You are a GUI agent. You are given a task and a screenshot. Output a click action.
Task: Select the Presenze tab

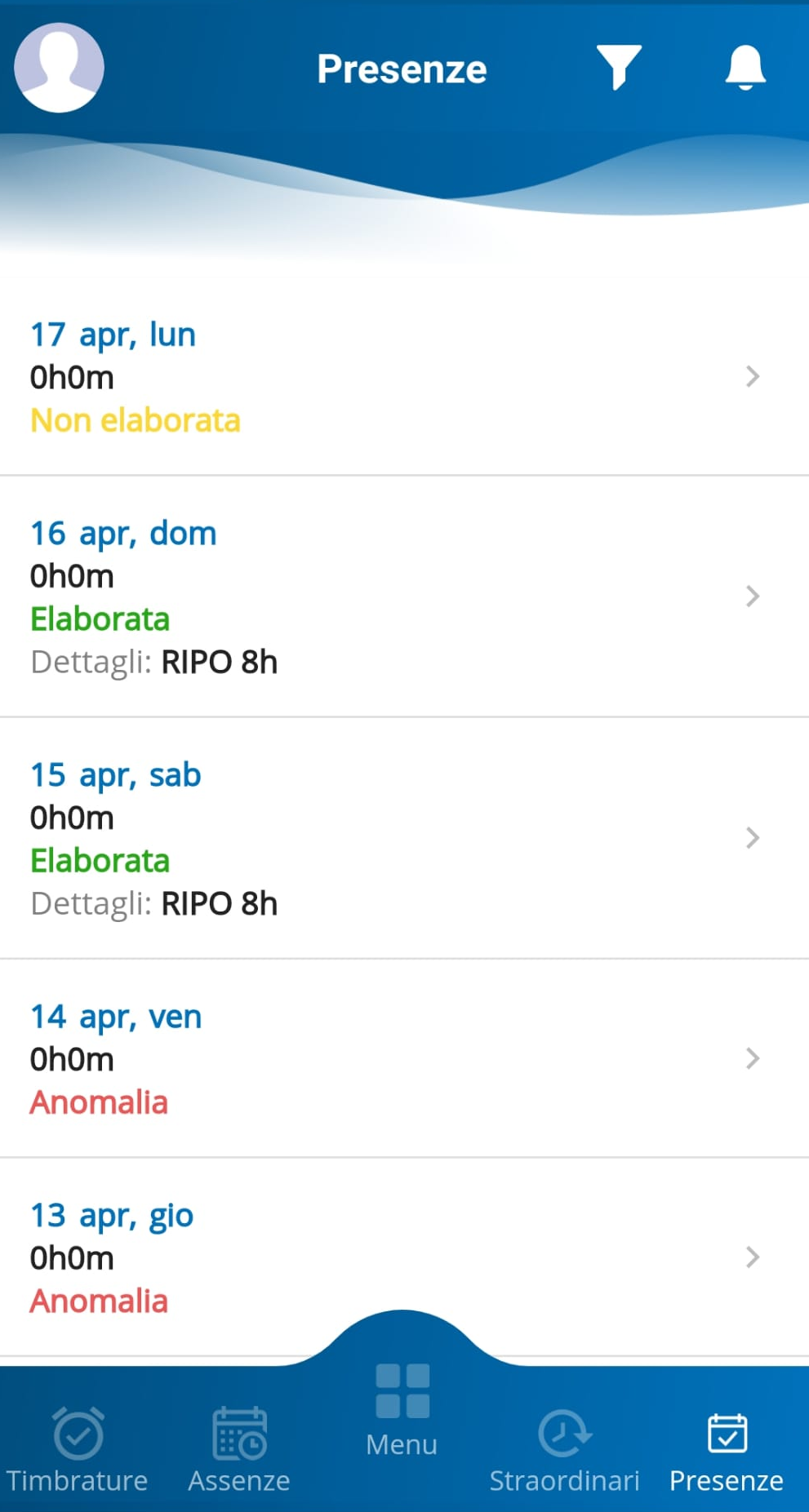[727, 1450]
